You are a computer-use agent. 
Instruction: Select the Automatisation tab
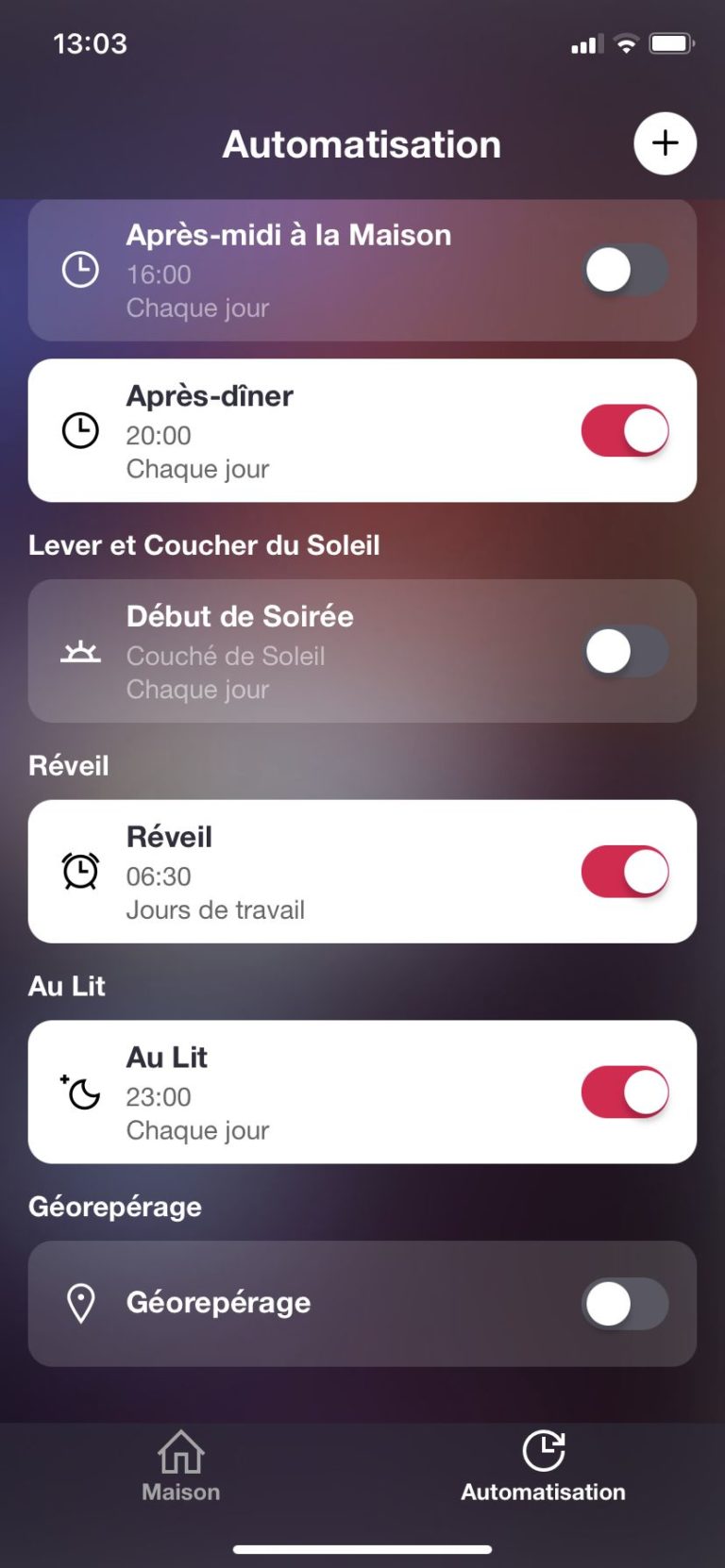(x=543, y=1467)
